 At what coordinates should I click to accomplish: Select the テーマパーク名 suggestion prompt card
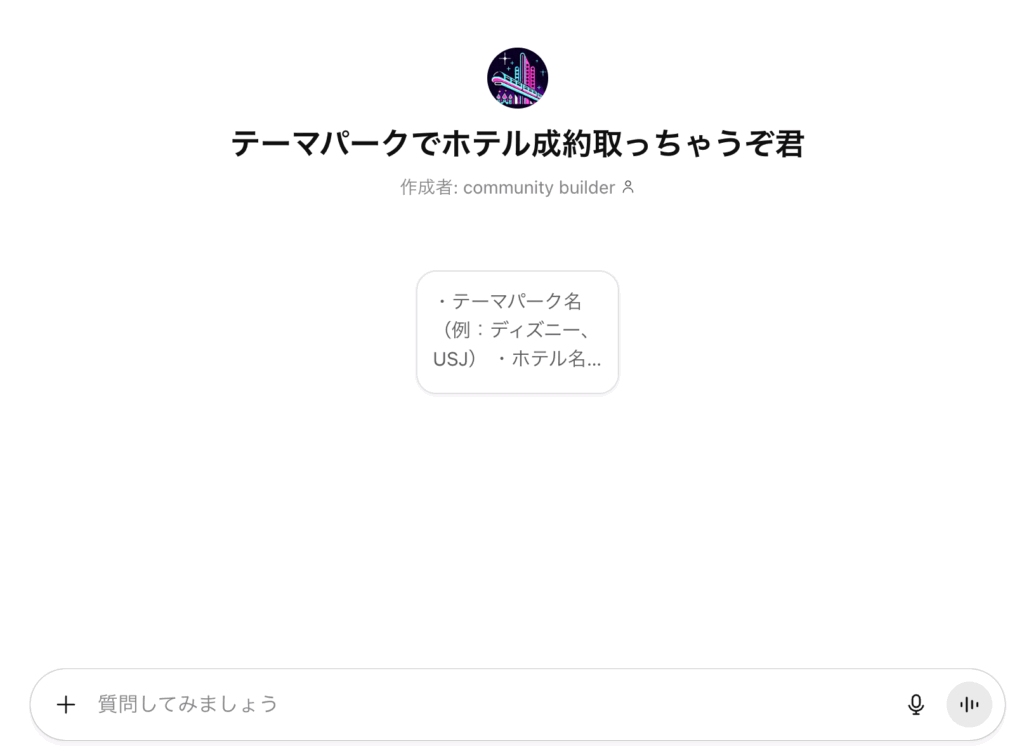(517, 331)
